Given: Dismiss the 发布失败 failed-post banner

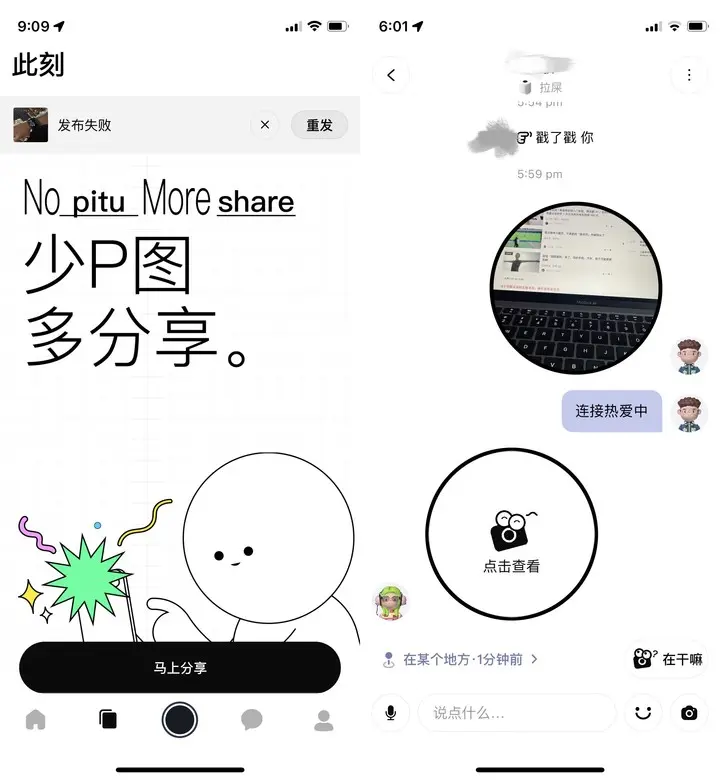Looking at the screenshot, I should coord(265,125).
